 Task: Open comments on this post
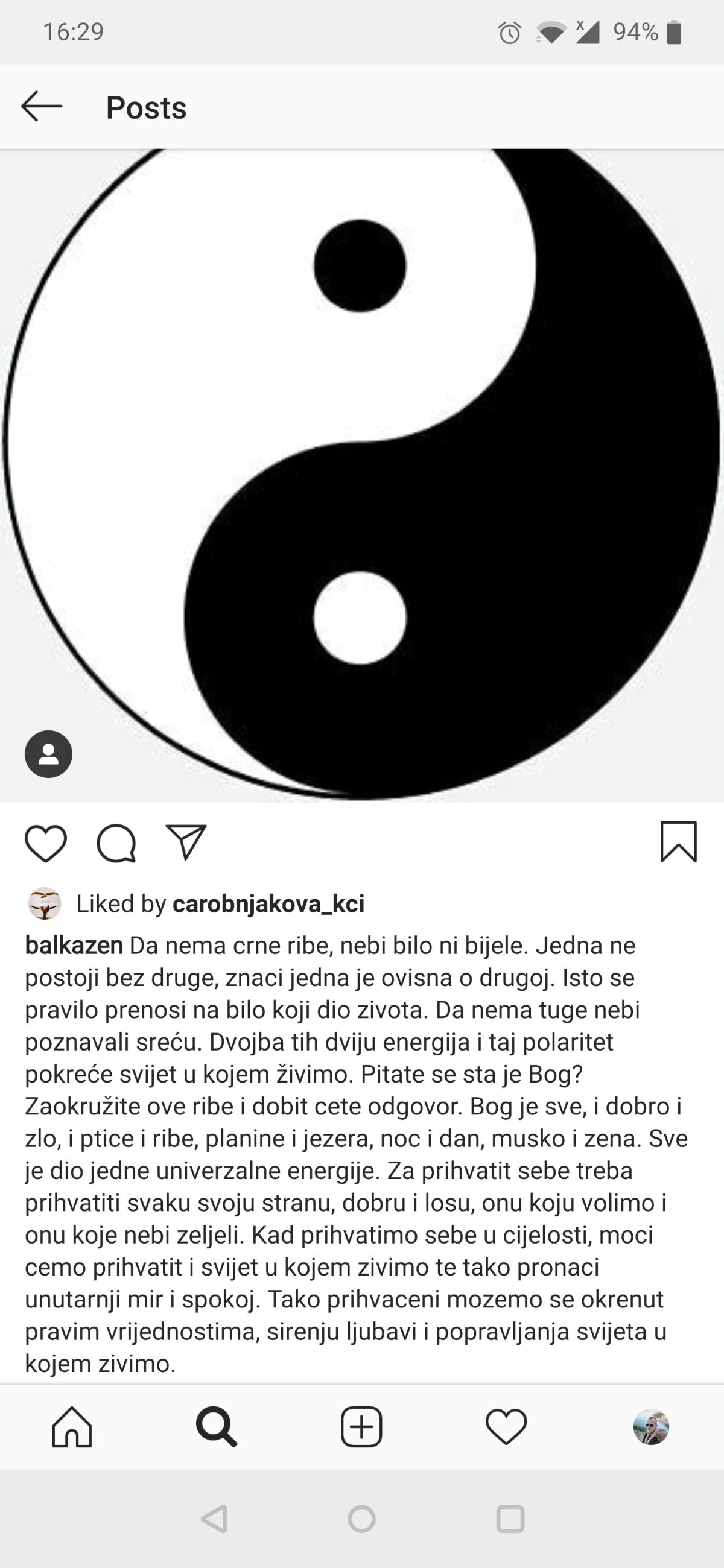tap(116, 843)
